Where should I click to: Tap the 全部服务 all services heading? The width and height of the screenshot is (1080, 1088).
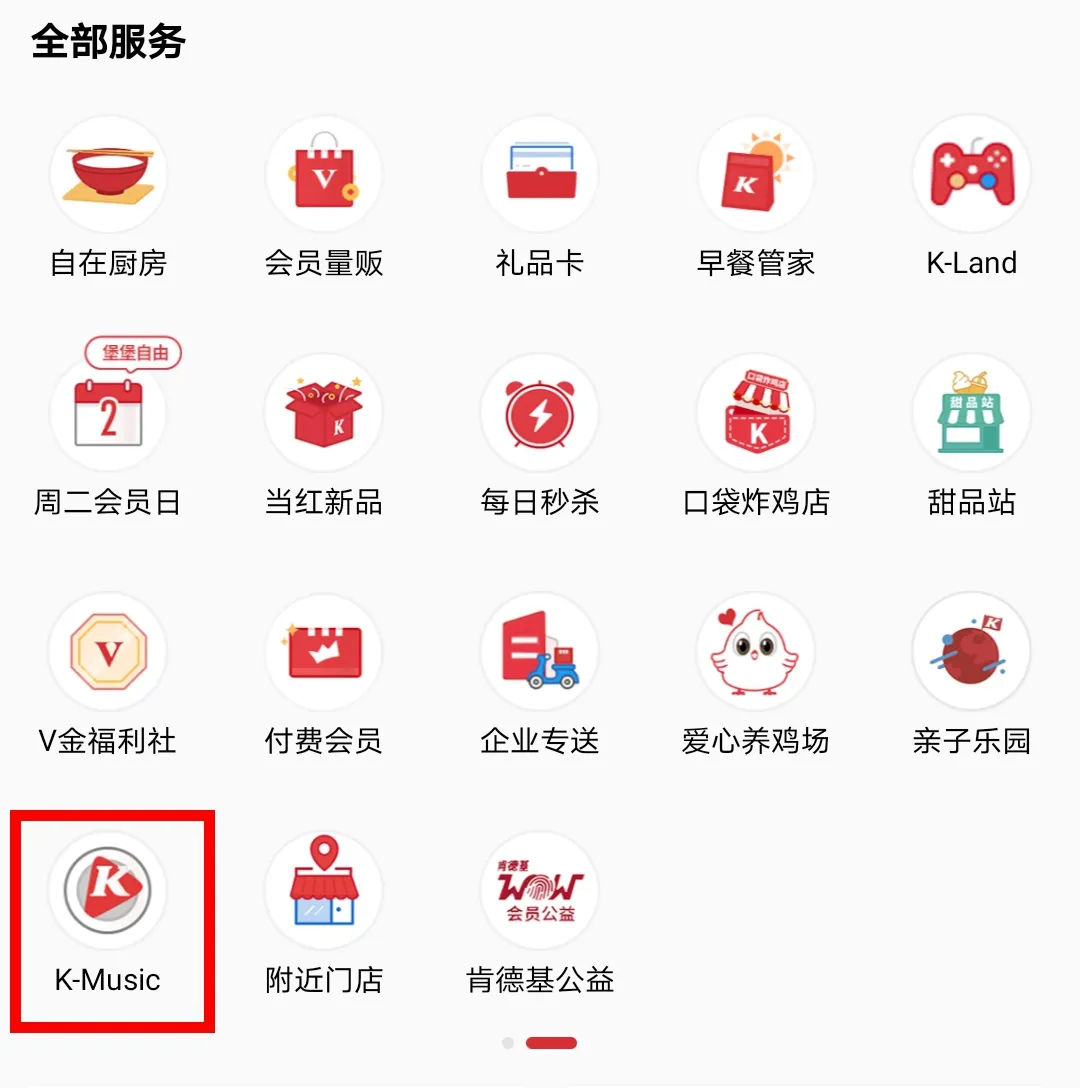[106, 44]
